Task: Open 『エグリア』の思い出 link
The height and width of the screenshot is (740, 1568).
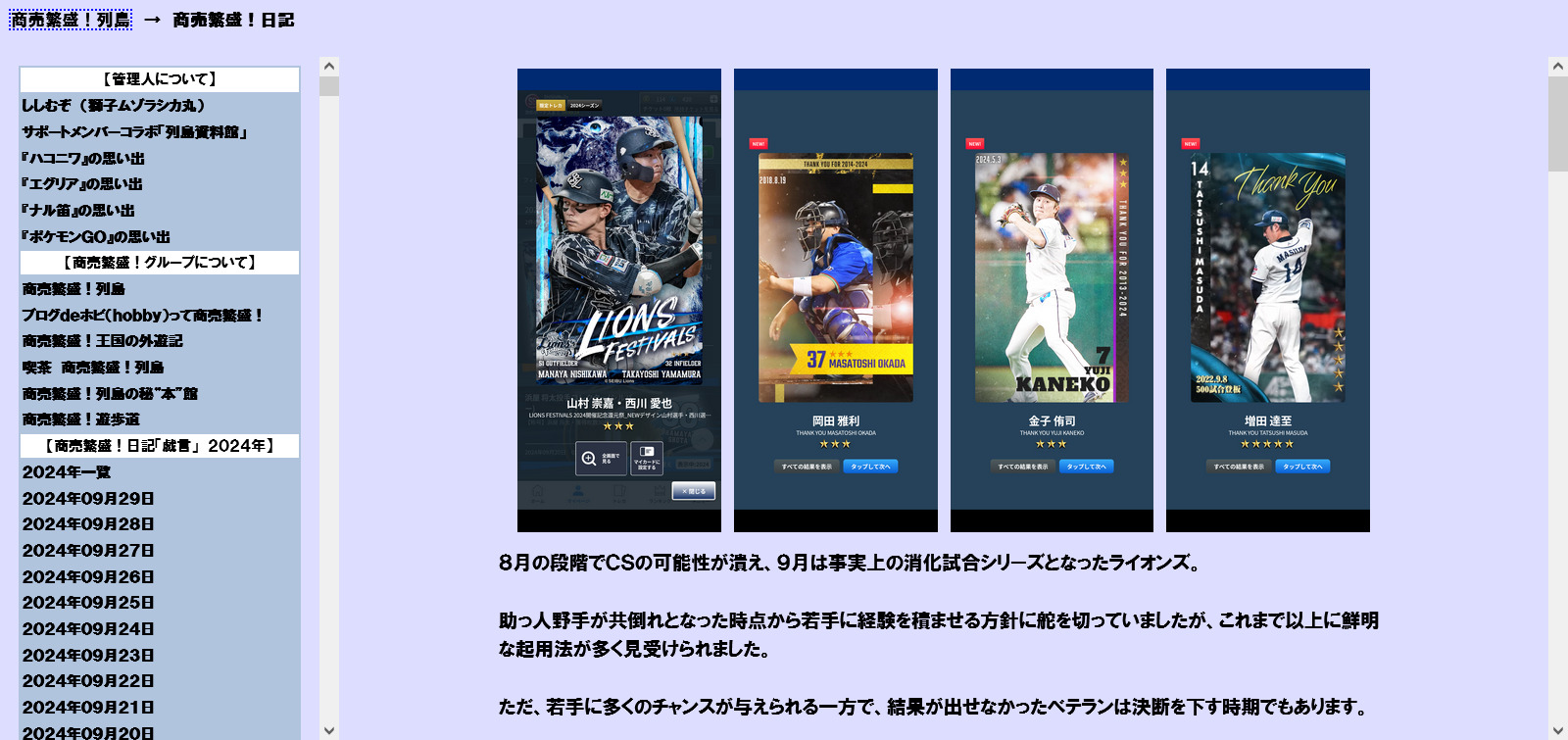Action: [x=82, y=184]
